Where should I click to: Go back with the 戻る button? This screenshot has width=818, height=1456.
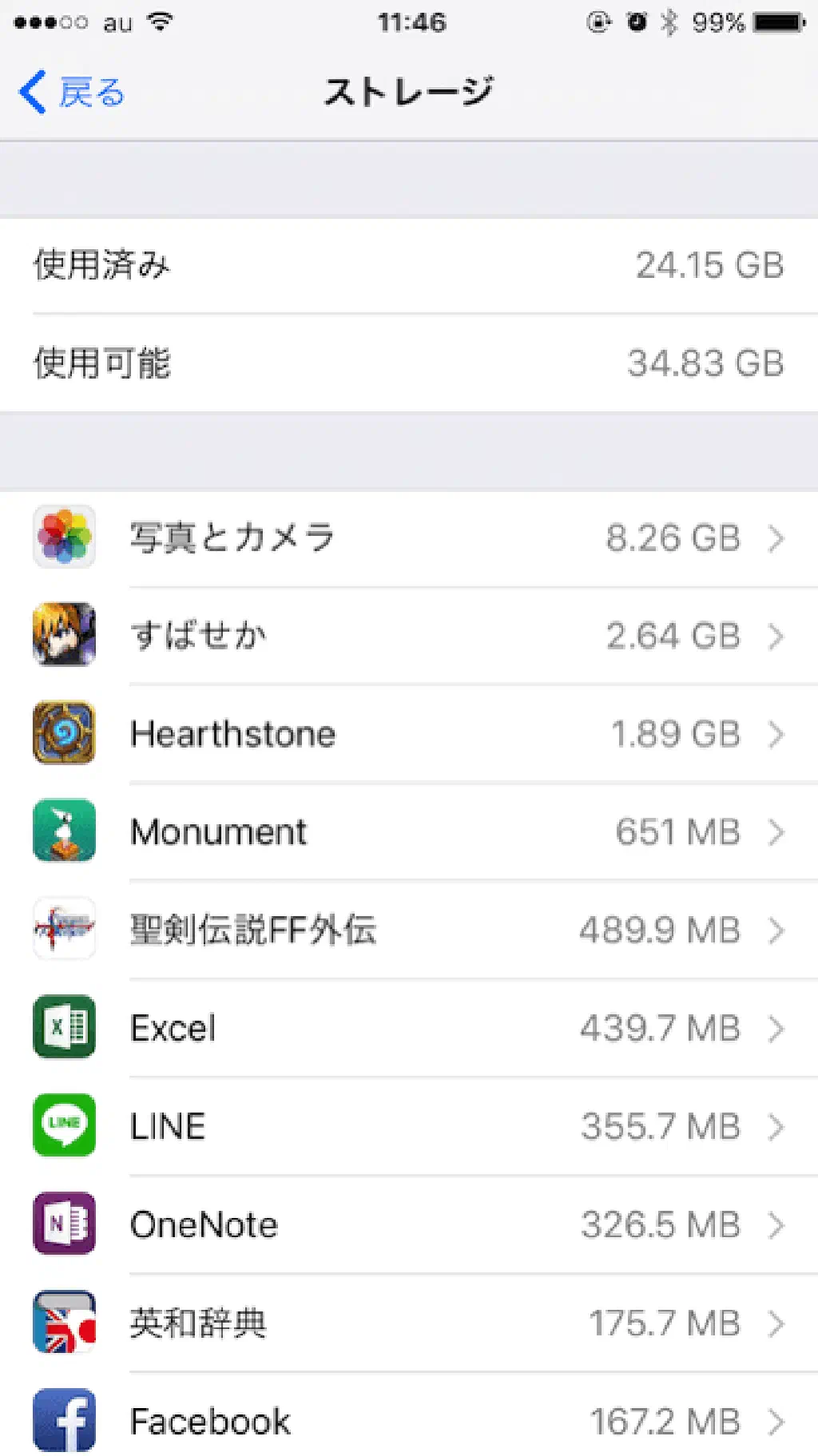[72, 93]
